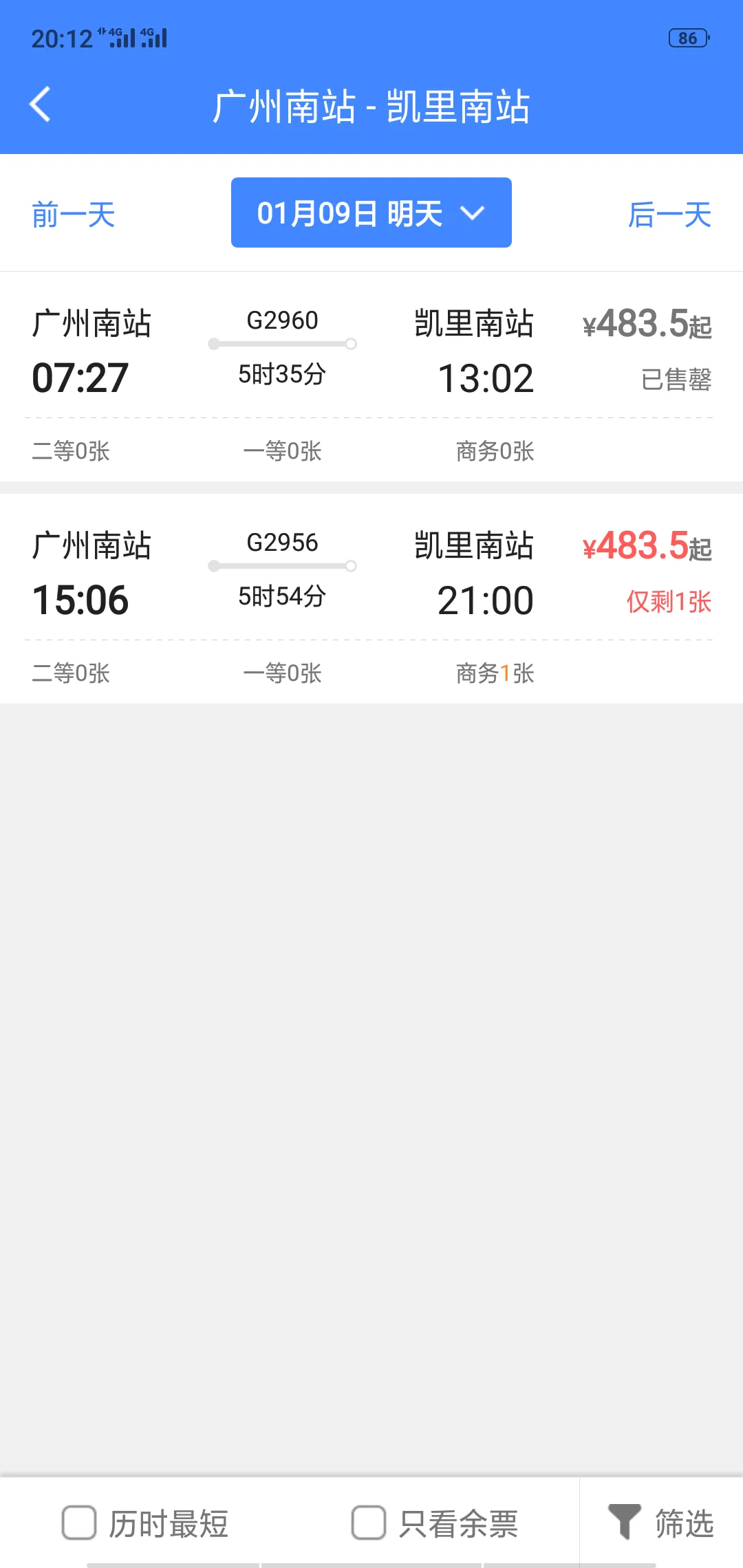The height and width of the screenshot is (1568, 743).
Task: Switch to the previous day 前一天
Action: (x=73, y=215)
